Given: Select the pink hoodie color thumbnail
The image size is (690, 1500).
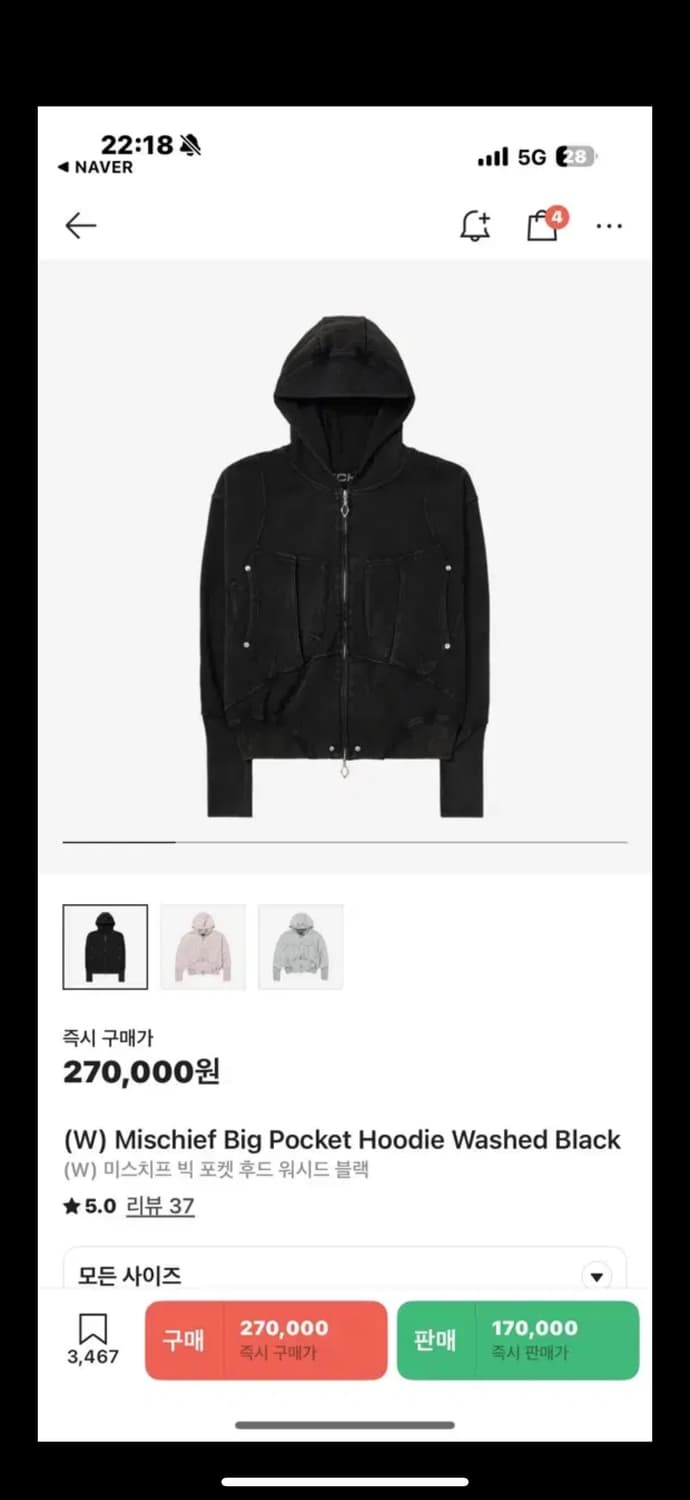Looking at the screenshot, I should 203,947.
